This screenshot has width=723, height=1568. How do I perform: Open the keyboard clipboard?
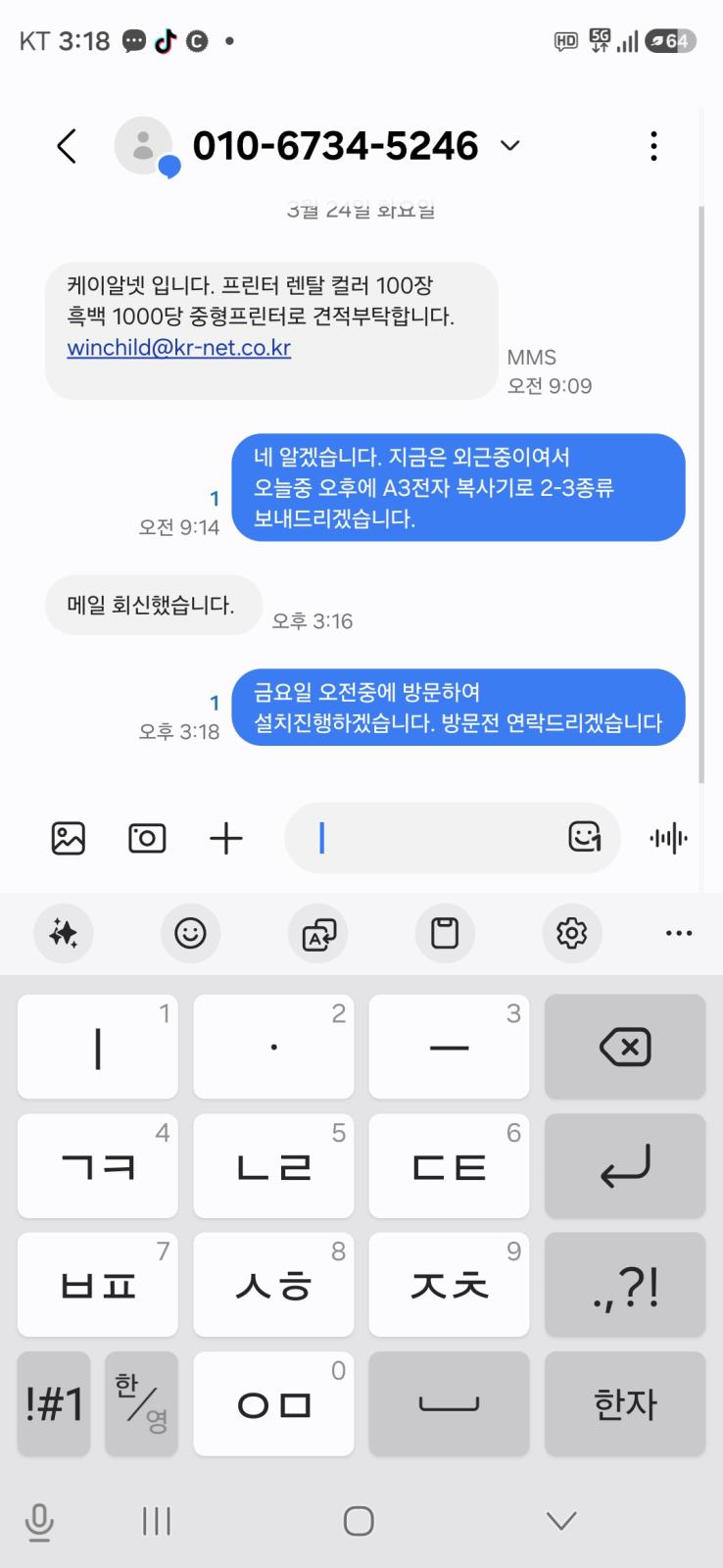[445, 933]
